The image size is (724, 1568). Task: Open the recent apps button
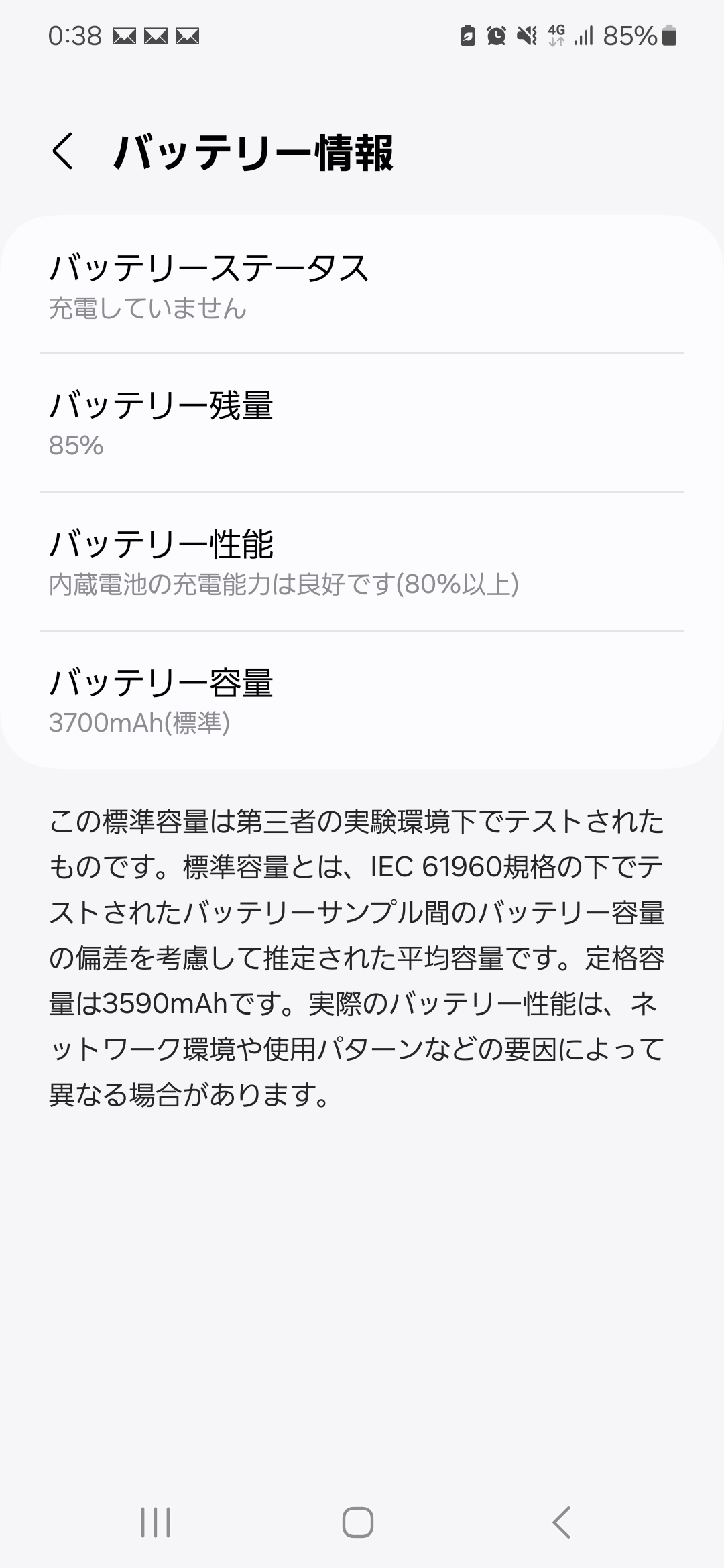pos(156,1522)
